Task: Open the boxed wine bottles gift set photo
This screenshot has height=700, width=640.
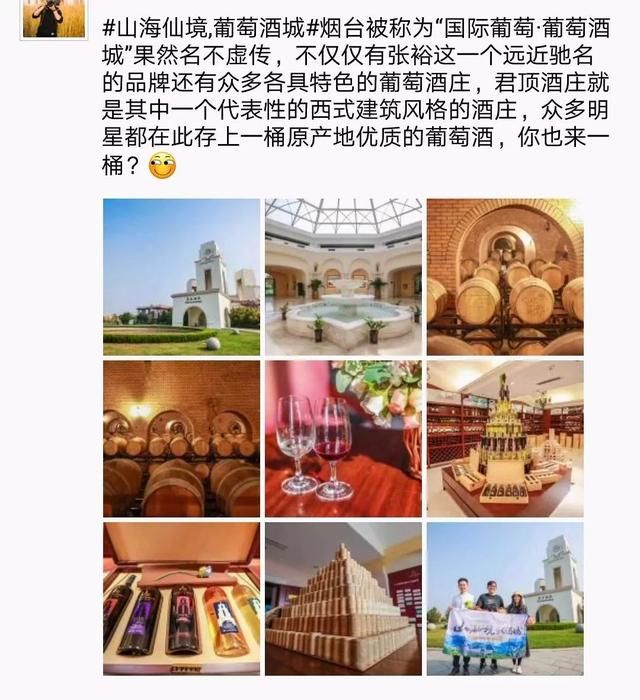Action: [x=181, y=598]
